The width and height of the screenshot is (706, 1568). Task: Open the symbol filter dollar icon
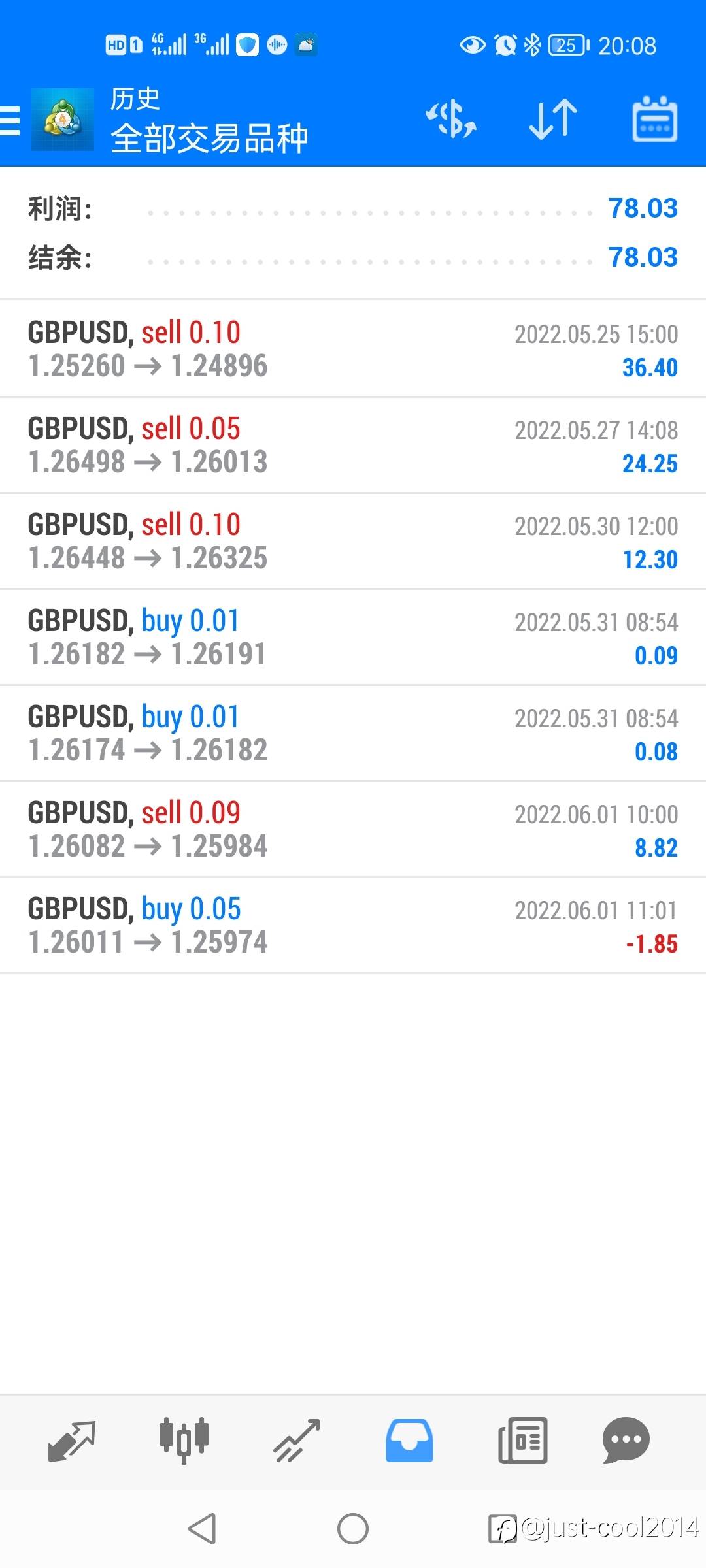pos(451,120)
